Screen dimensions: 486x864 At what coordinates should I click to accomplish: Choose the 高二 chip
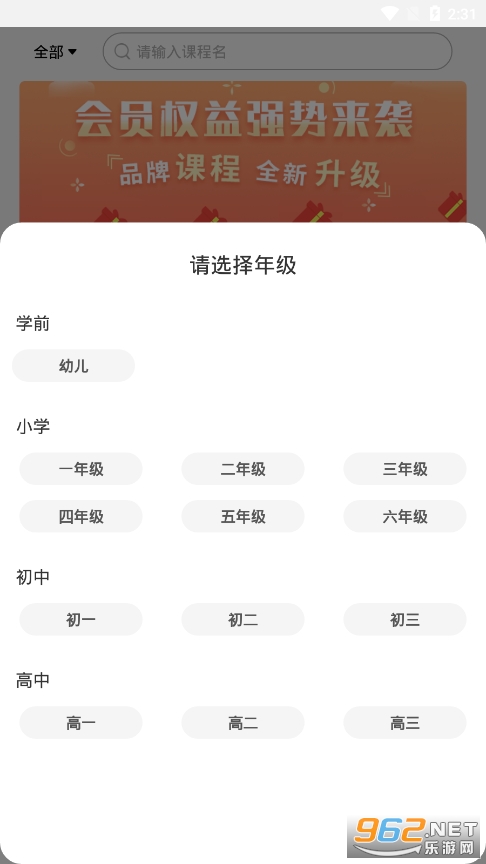243,722
